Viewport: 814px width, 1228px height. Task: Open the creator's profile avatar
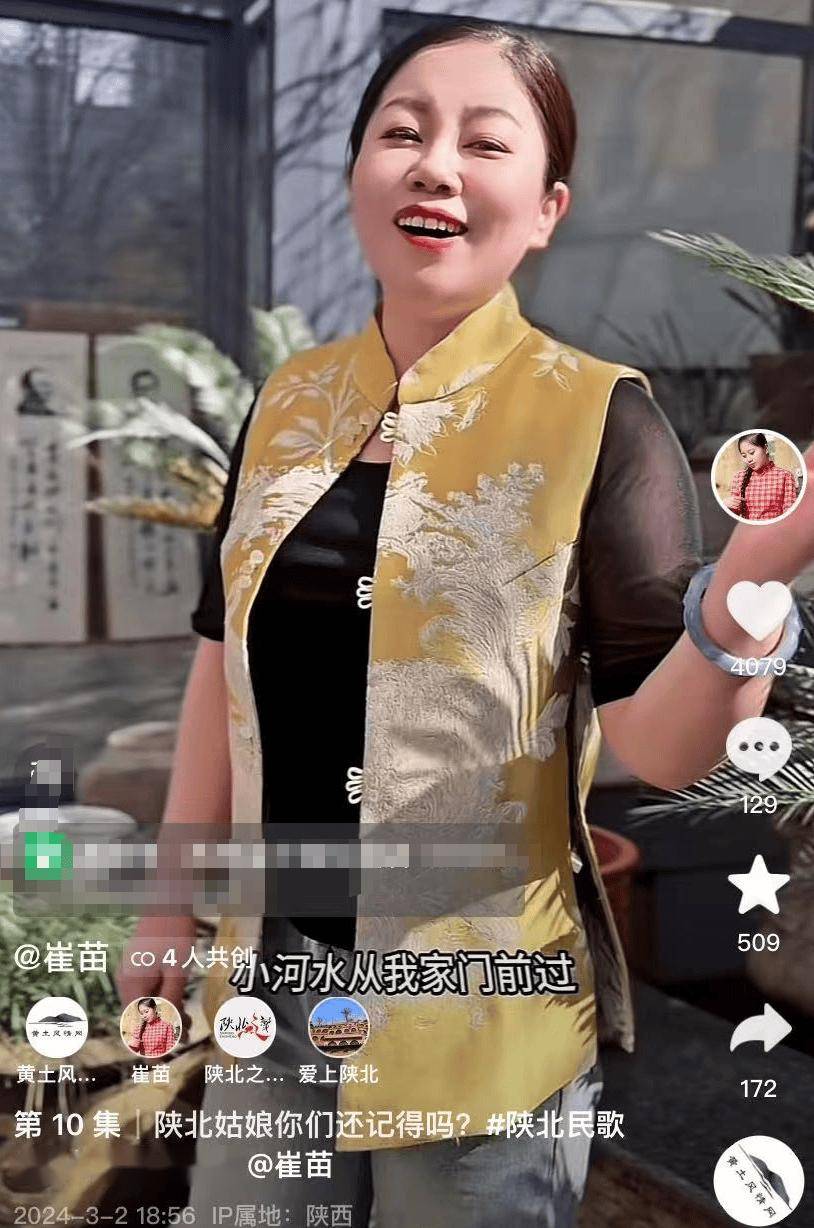[756, 477]
